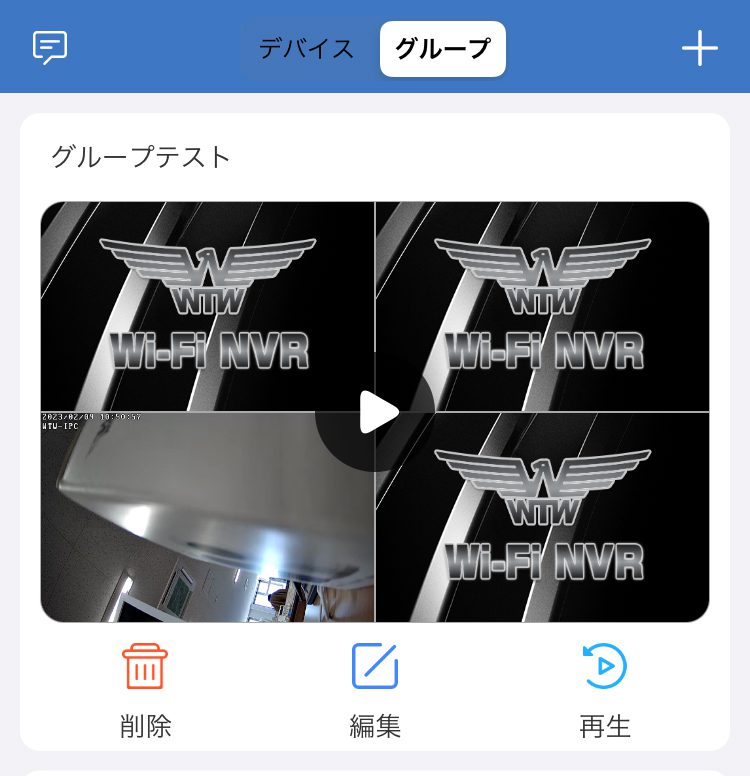
Task: Open the messages icon in header
Action: [50, 47]
